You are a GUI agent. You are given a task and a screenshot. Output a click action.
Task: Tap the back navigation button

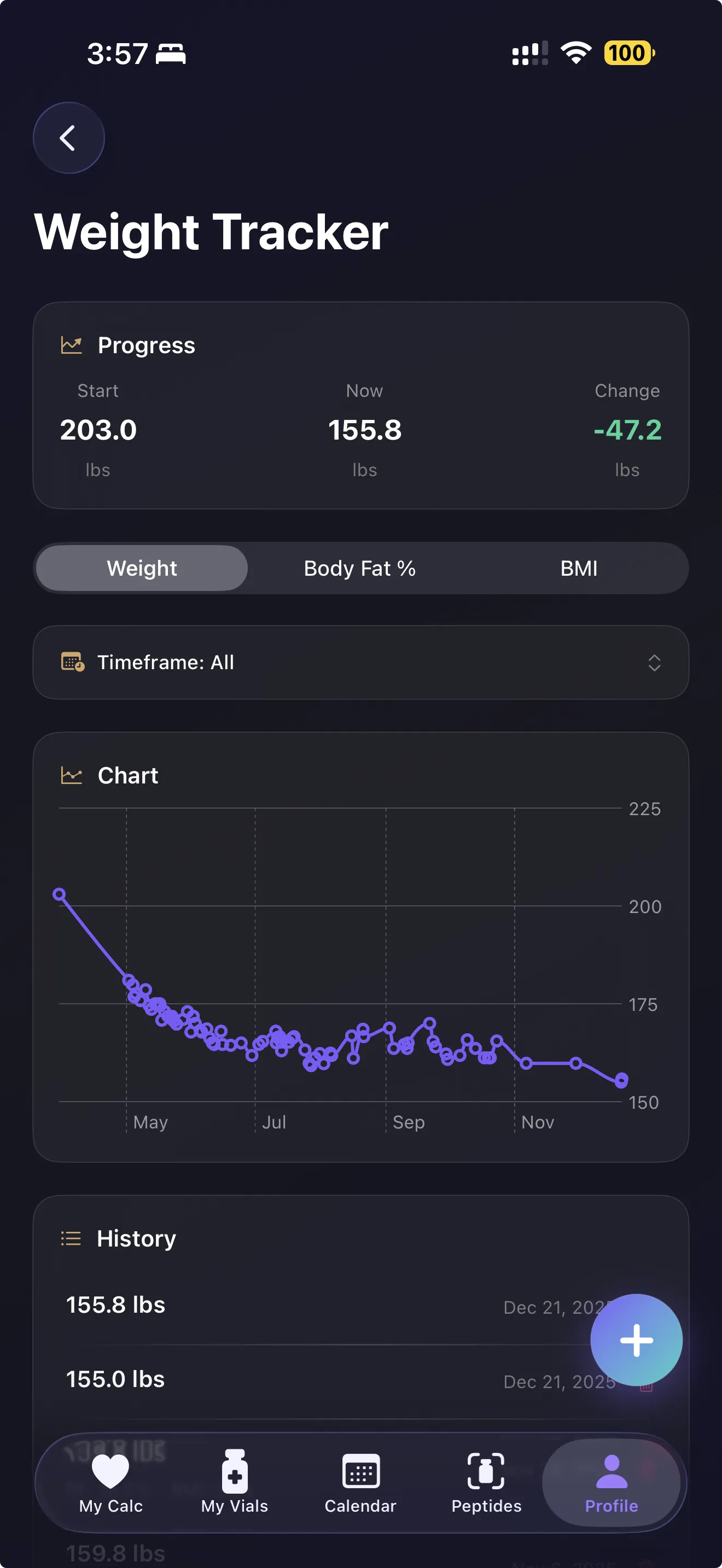[68, 138]
